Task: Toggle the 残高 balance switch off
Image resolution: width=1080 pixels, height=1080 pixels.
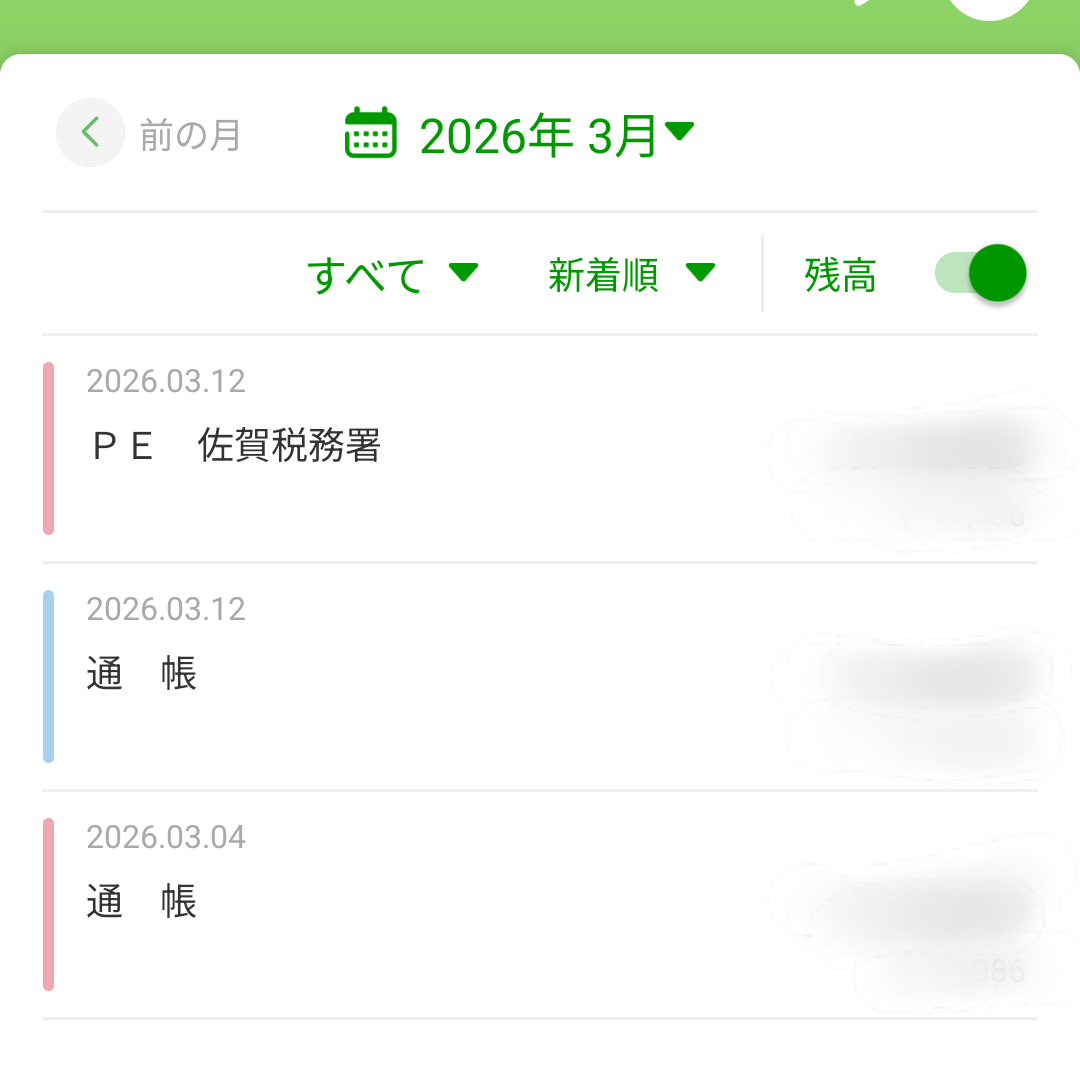Action: pyautogui.click(x=982, y=273)
